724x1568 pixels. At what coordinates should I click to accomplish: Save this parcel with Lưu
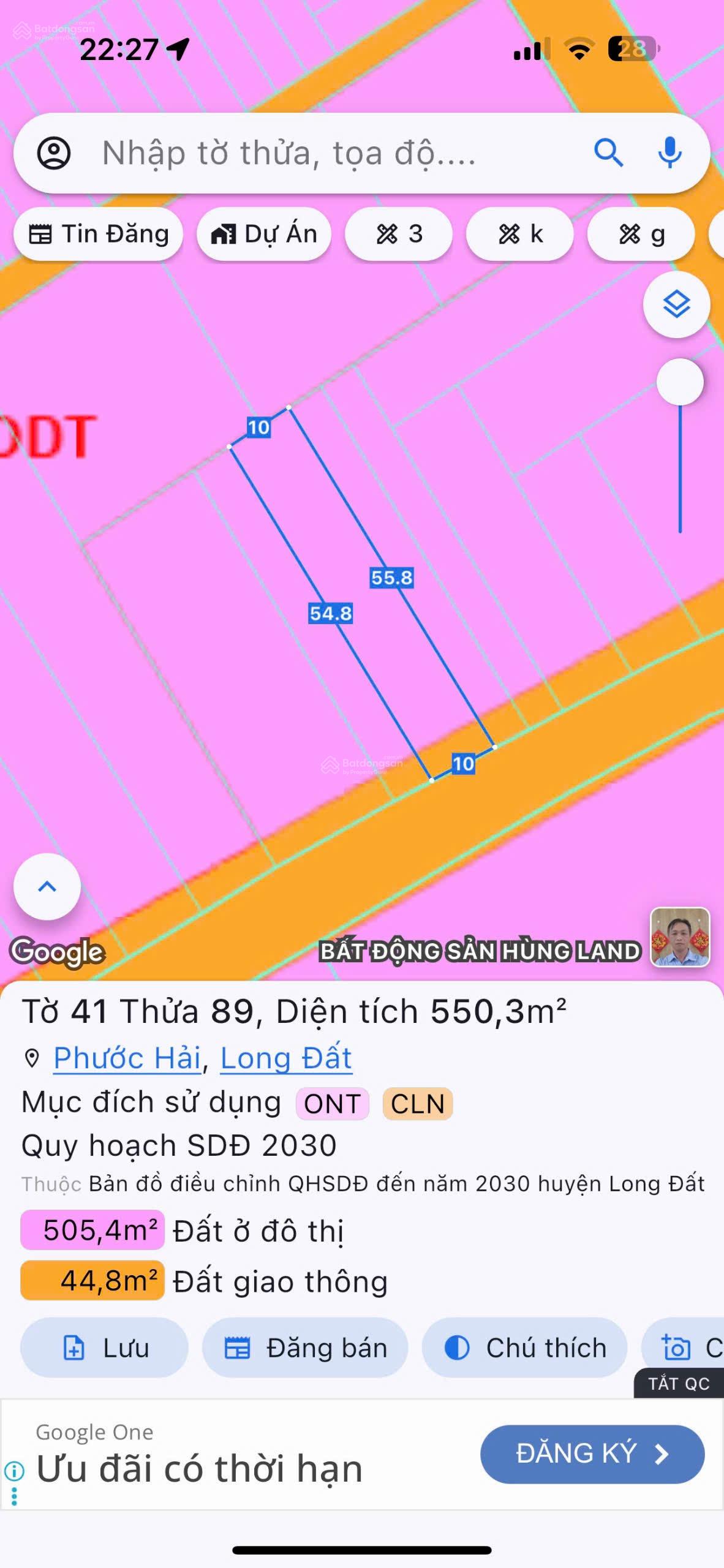tap(104, 1348)
